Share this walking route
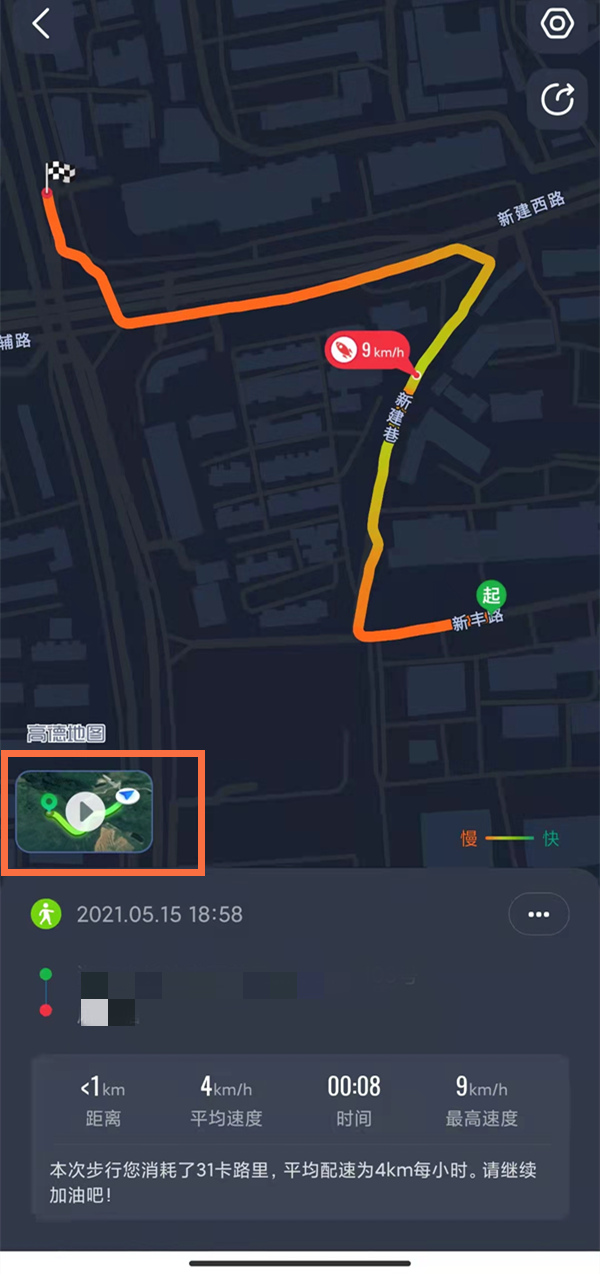Image resolution: width=600 pixels, height=1275 pixels. click(557, 99)
